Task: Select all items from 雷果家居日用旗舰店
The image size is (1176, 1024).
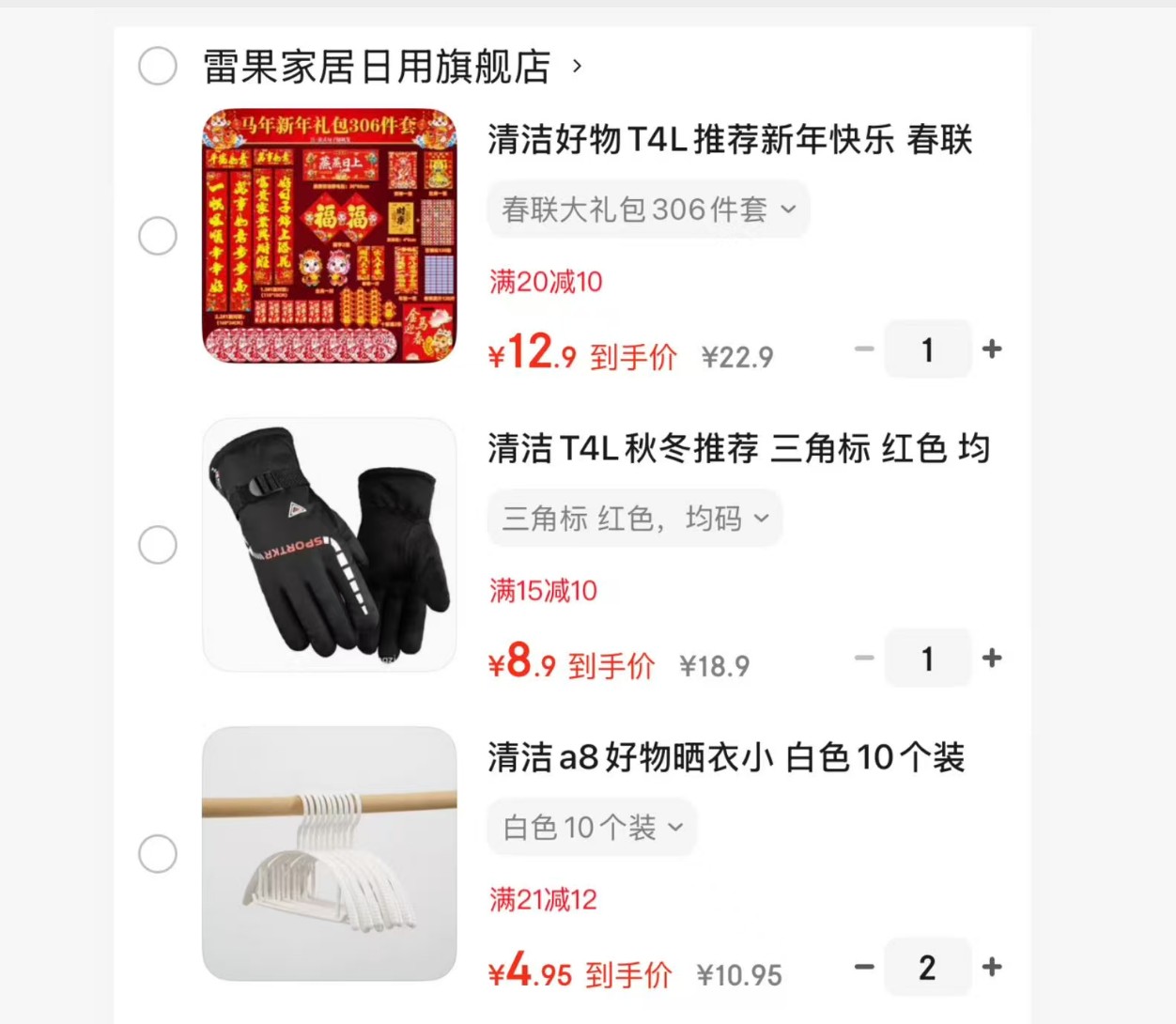Action: pos(158,67)
